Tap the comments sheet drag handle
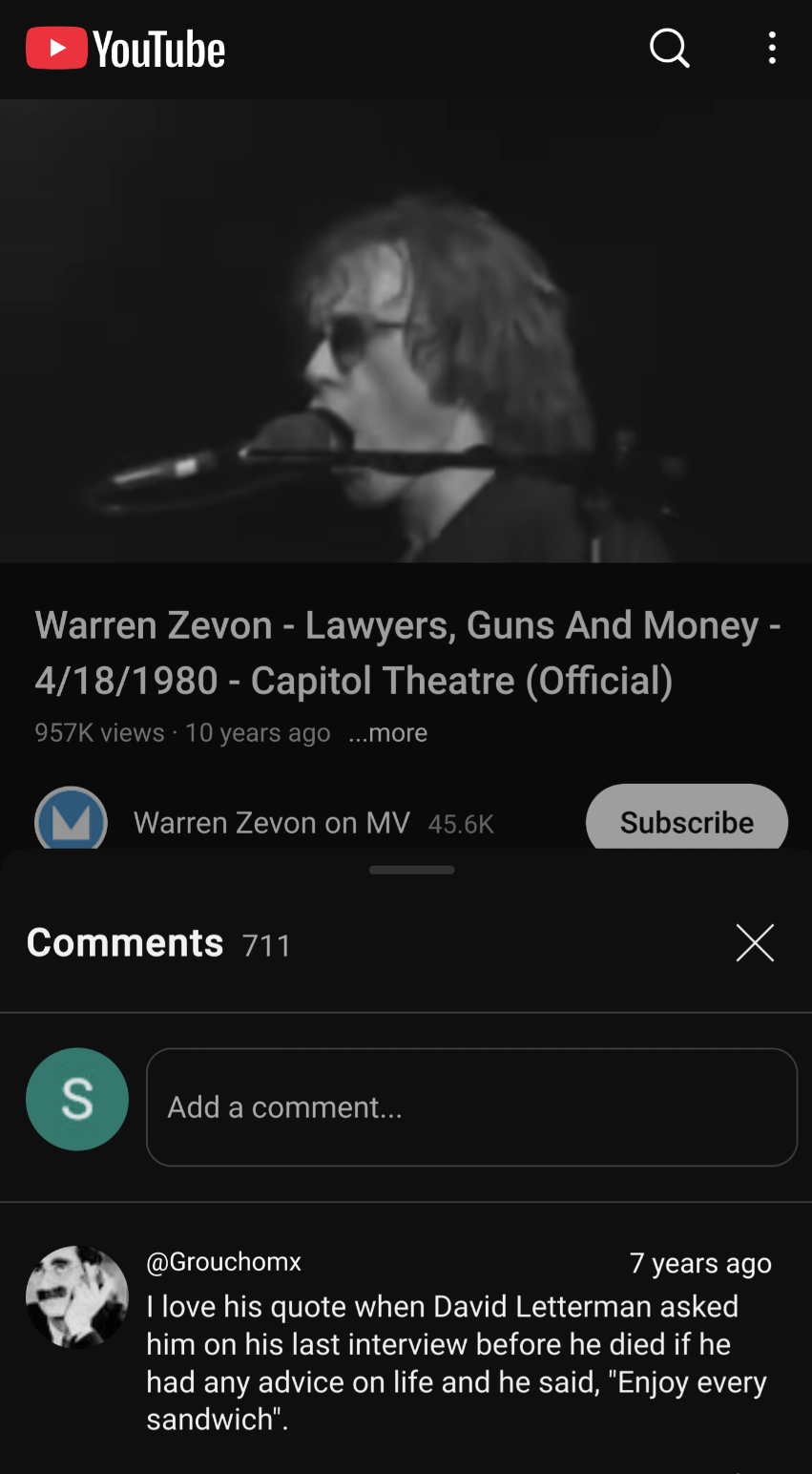Viewport: 812px width, 1474px height. tap(412, 870)
